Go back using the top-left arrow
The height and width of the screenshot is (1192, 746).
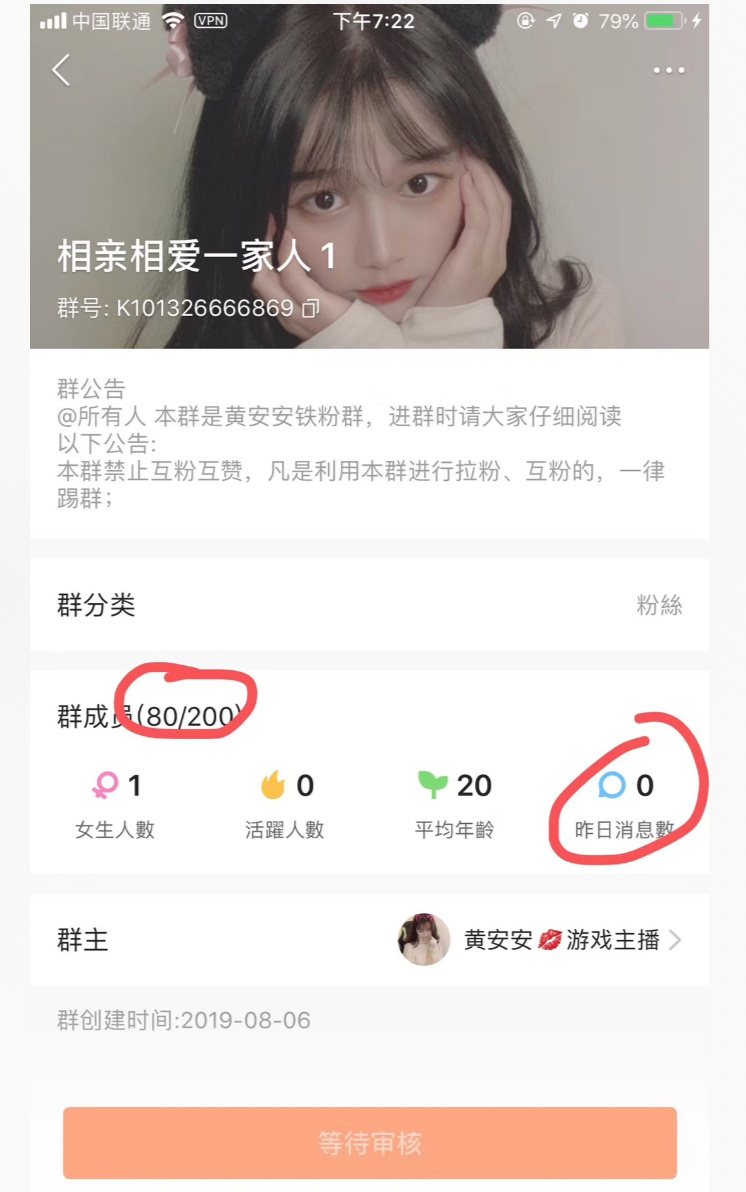pyautogui.click(x=62, y=70)
